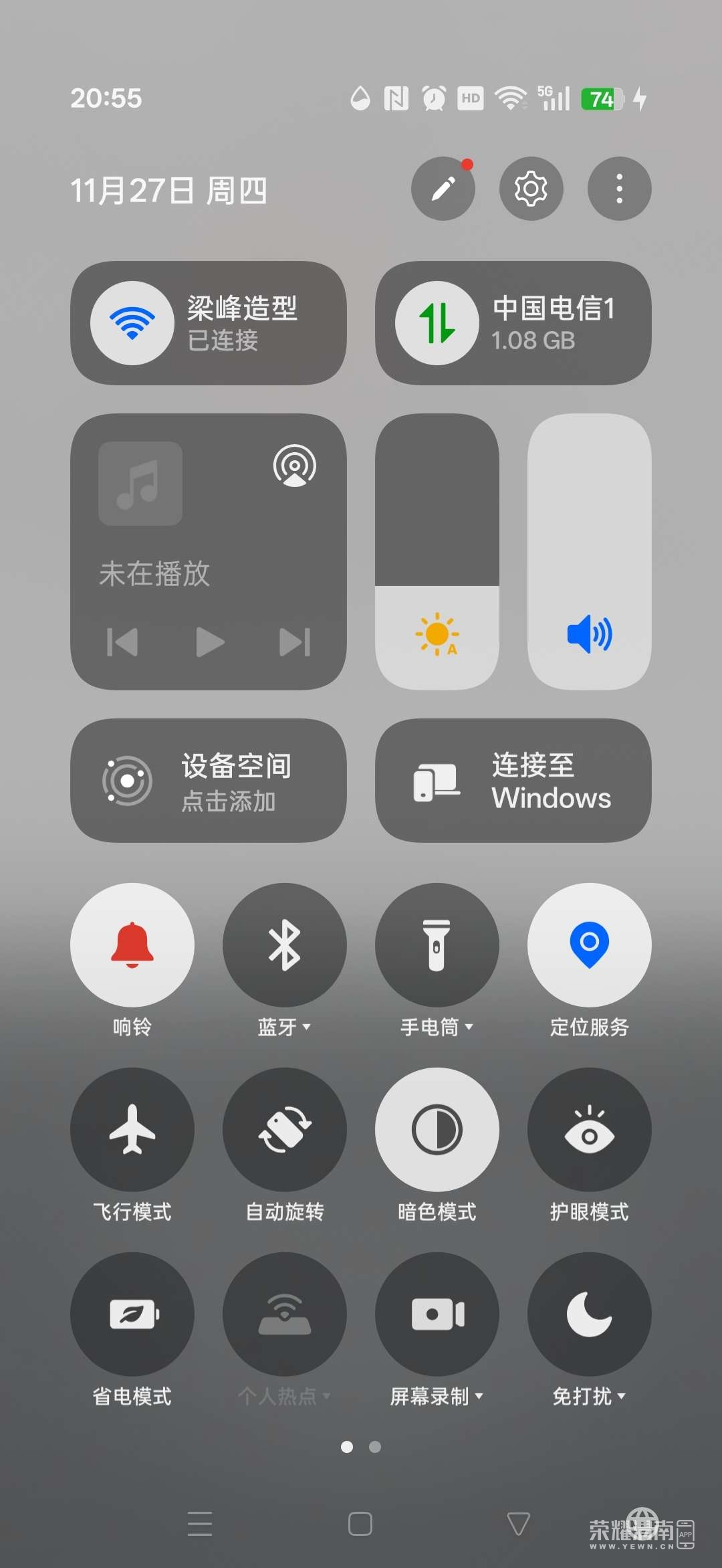Tap the connected Wi-Fi 梁峰造型 tile

pos(209,324)
